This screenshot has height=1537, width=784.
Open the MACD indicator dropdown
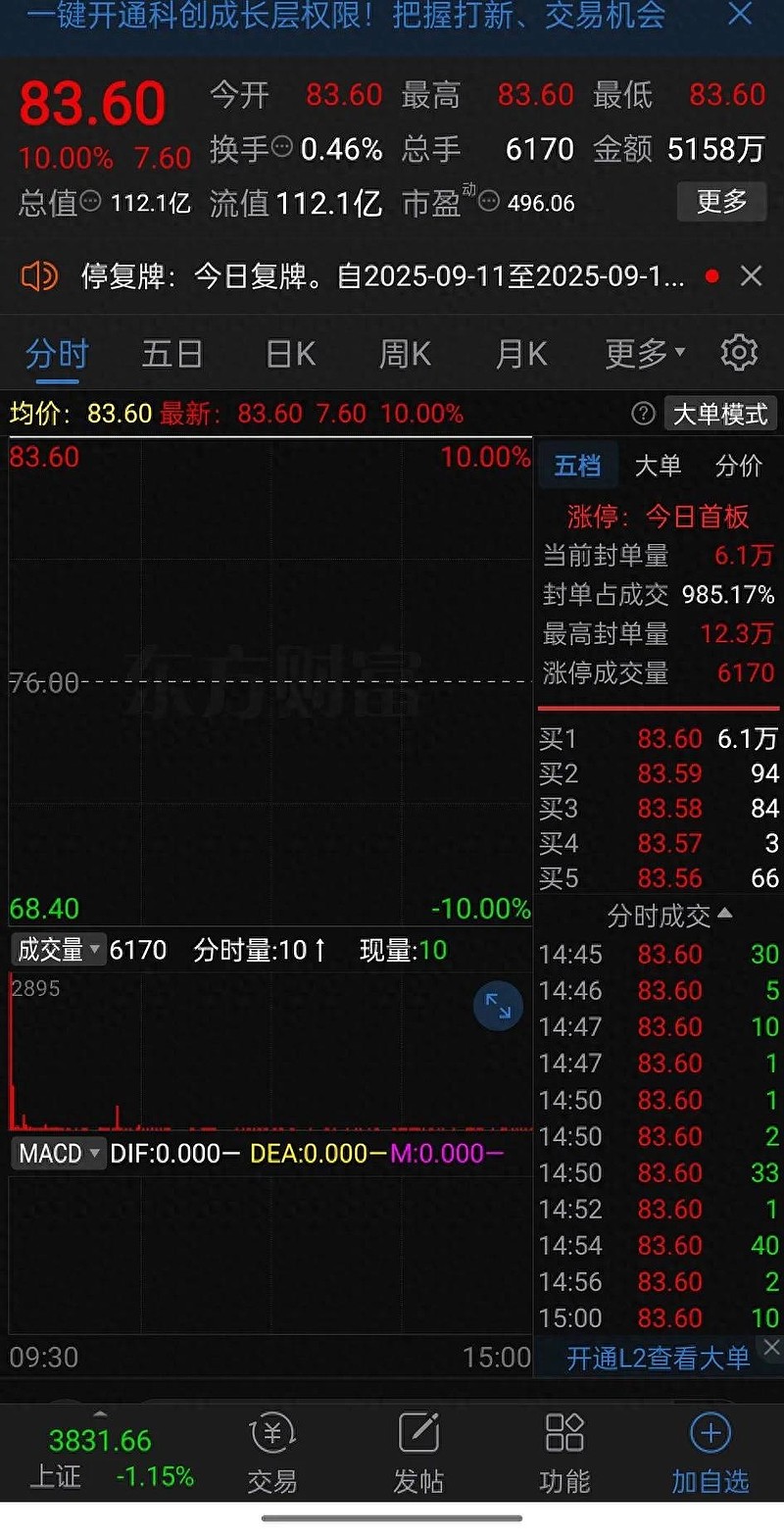coord(57,1154)
